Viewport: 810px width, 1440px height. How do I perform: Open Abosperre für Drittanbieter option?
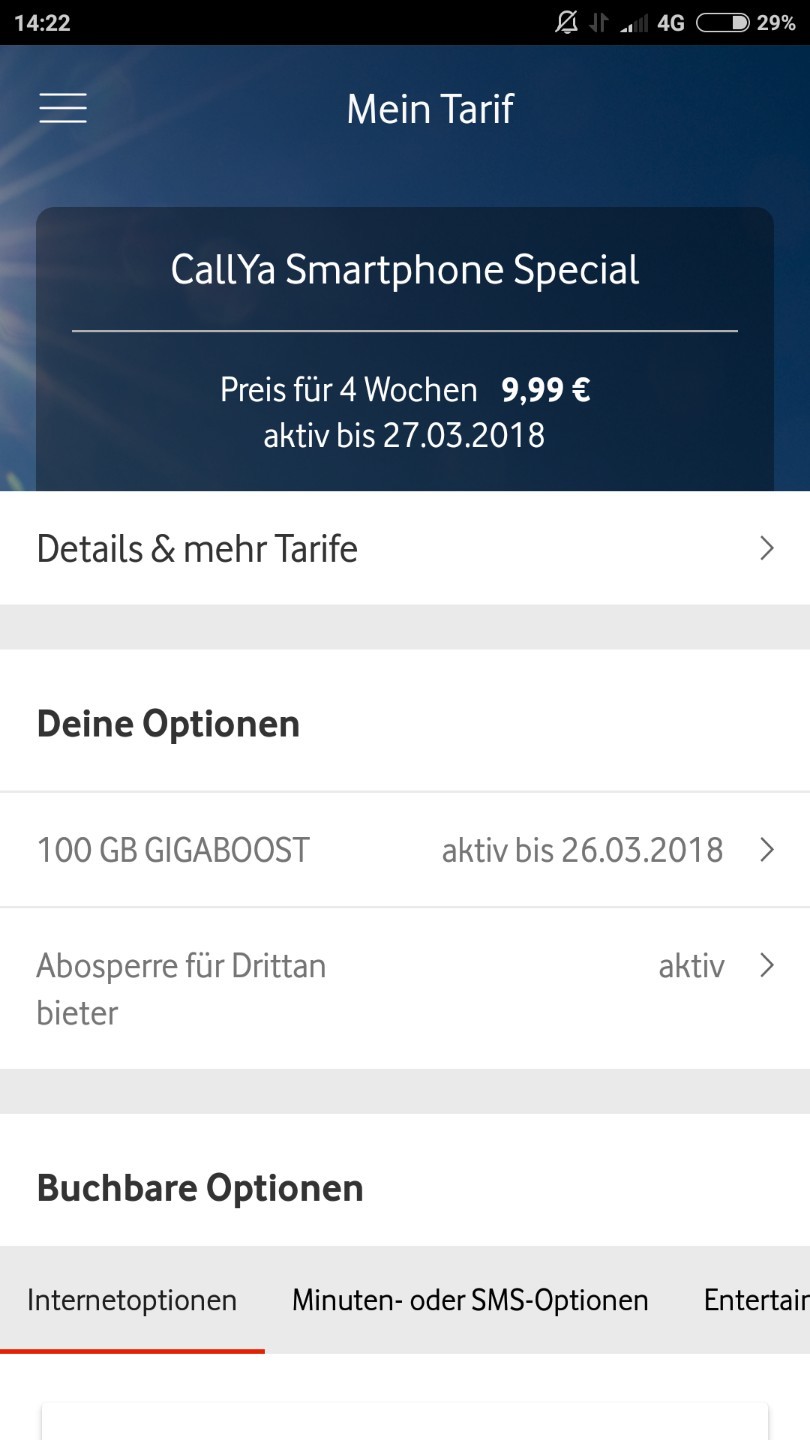(405, 989)
